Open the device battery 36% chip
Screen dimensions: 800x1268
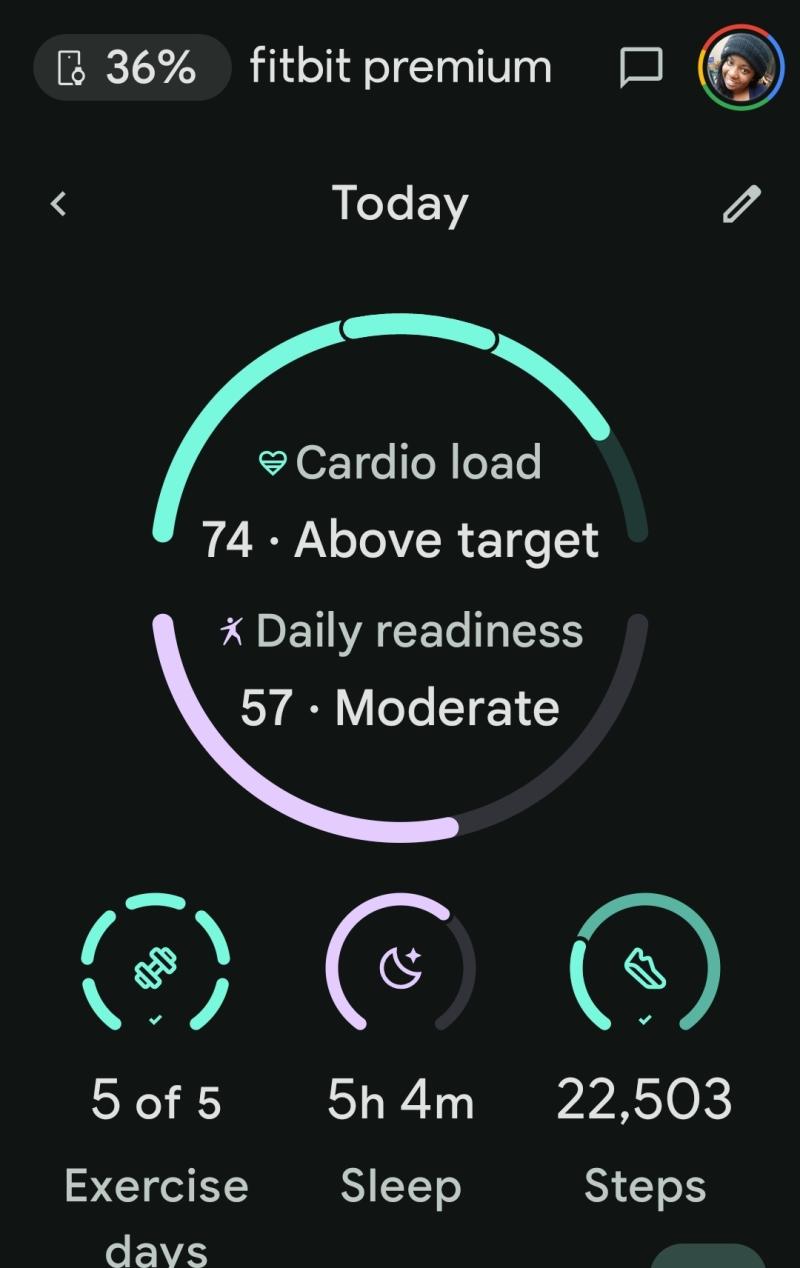(x=131, y=67)
